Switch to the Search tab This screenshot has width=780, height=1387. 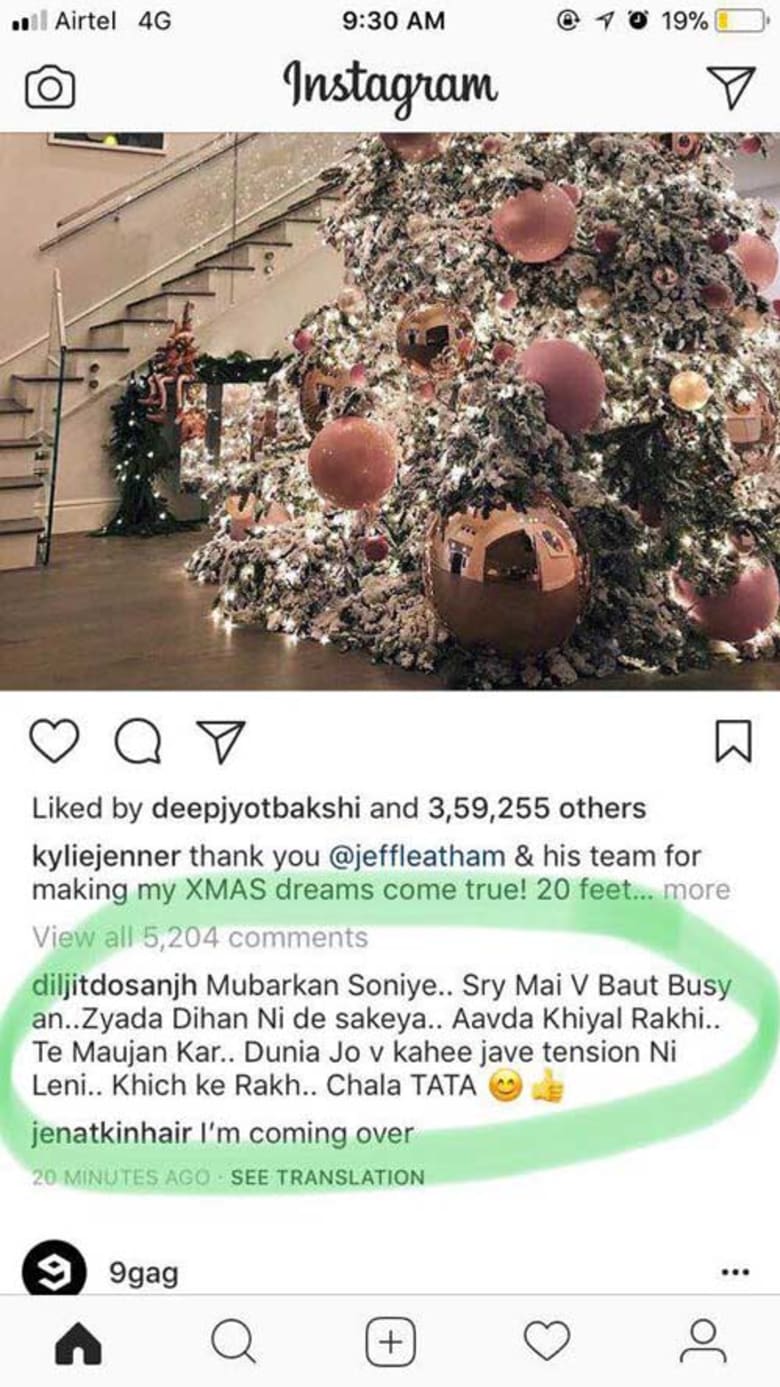point(233,1342)
